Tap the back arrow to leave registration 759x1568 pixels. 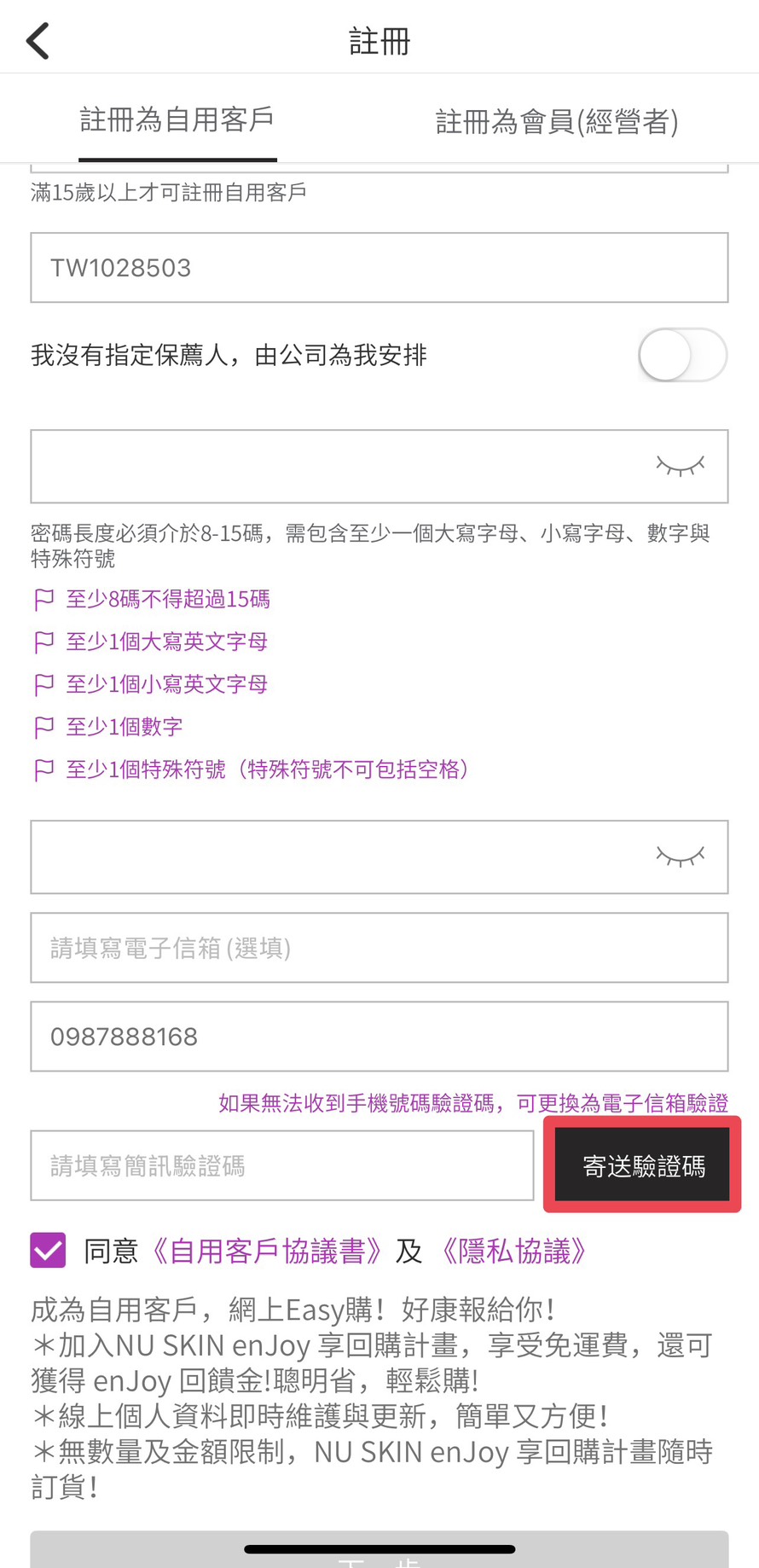(38, 38)
